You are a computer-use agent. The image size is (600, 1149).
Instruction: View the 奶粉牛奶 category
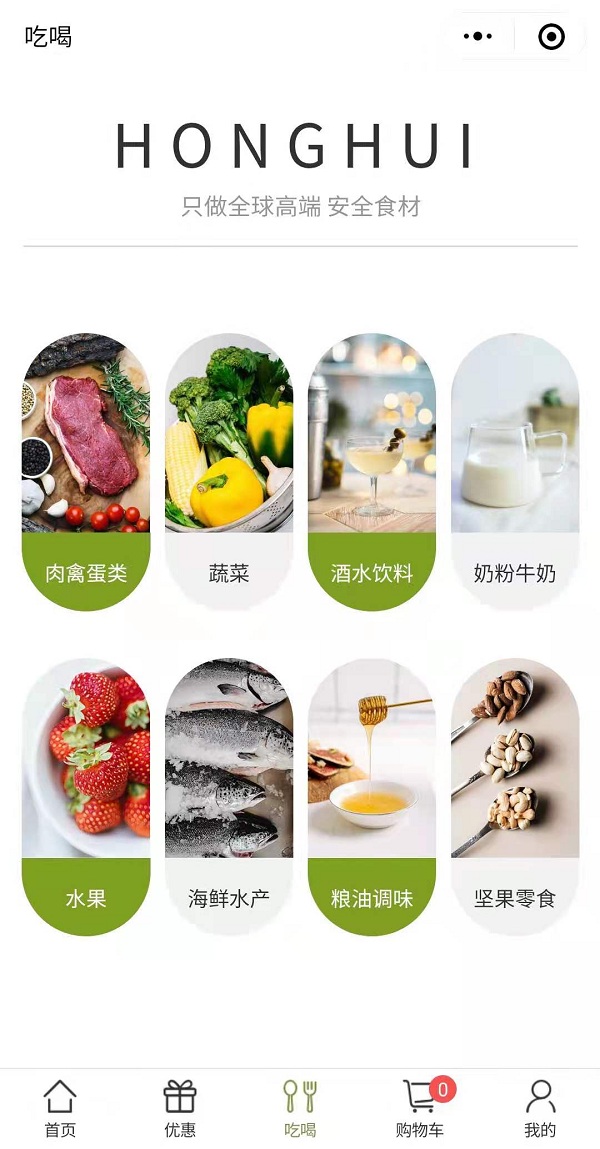[x=515, y=472]
